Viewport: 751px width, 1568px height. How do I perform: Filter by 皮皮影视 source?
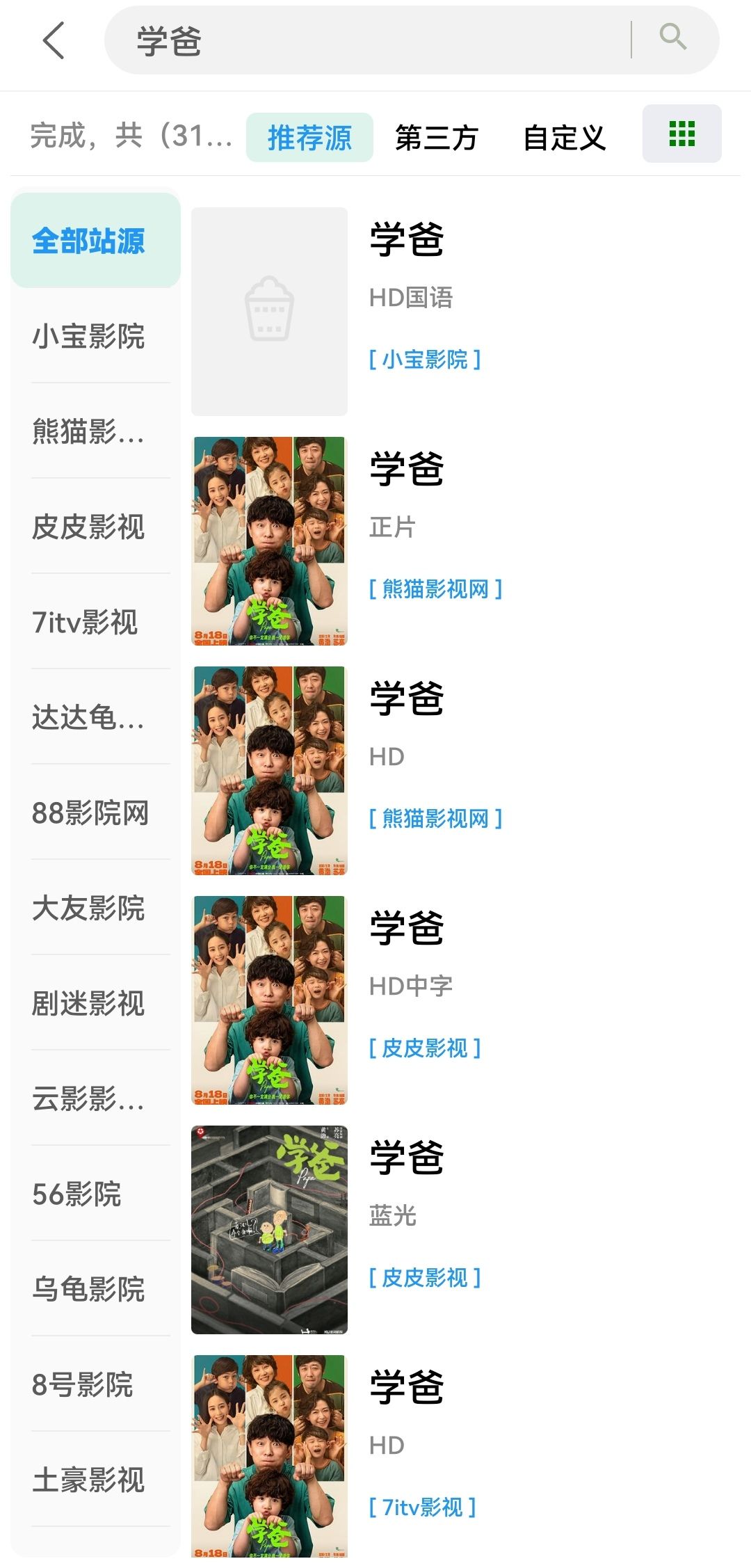coord(88,527)
